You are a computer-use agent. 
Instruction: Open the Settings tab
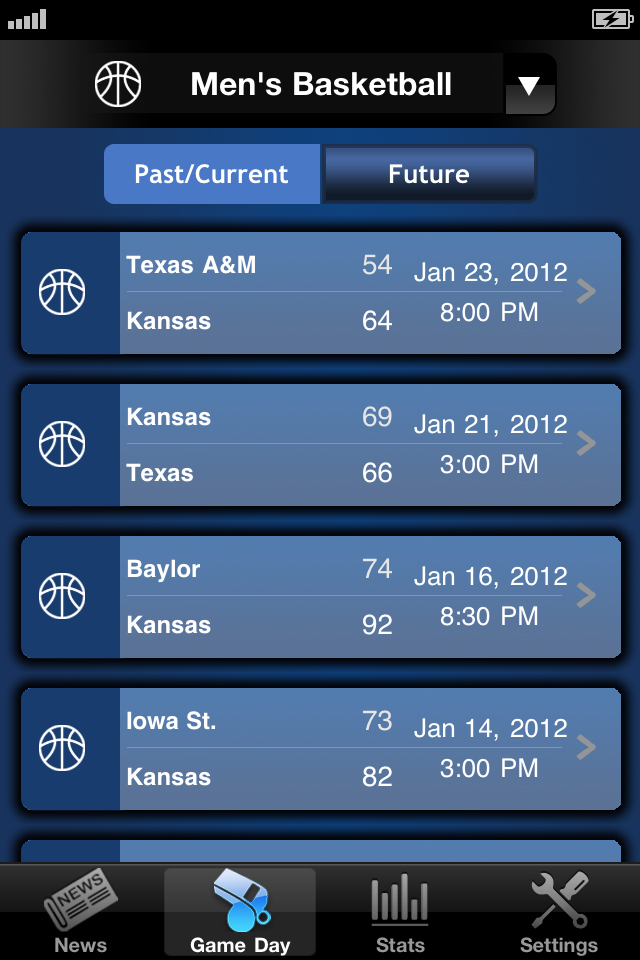(x=559, y=913)
